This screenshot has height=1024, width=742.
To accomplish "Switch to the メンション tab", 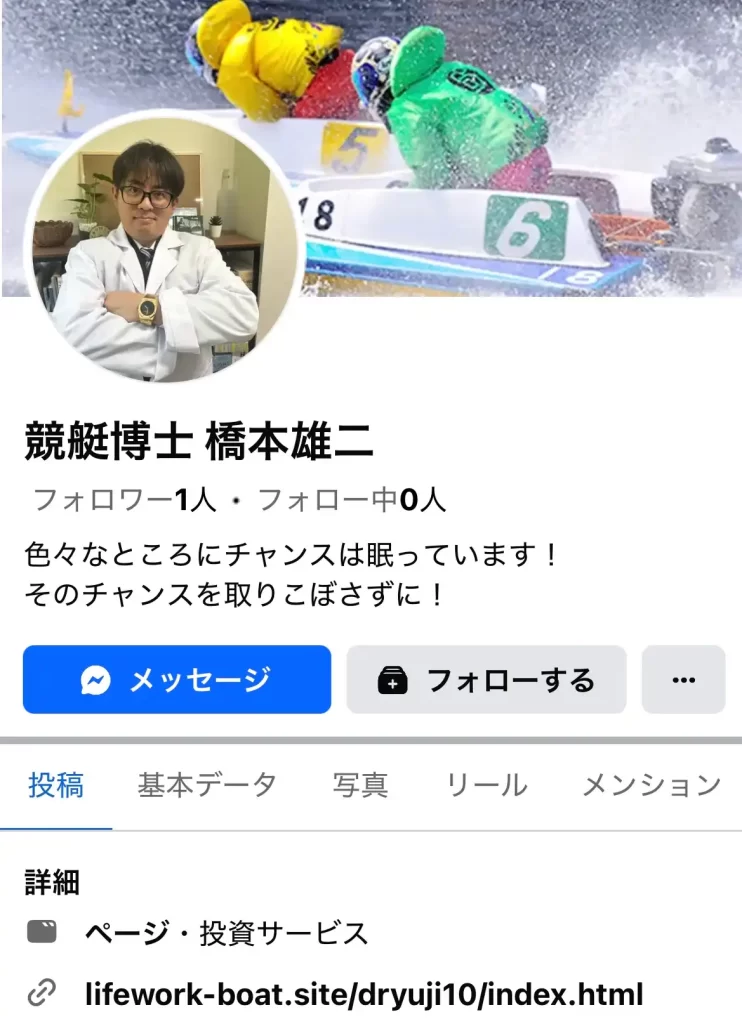I will pos(652,785).
